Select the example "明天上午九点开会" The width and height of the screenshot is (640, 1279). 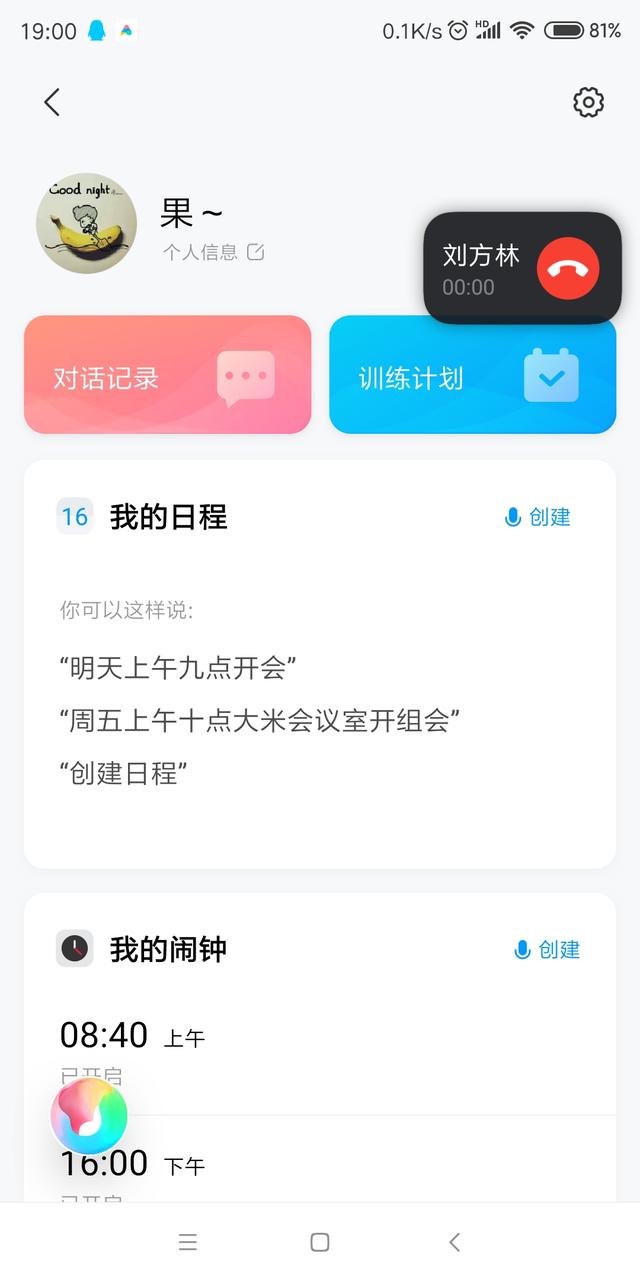point(180,667)
